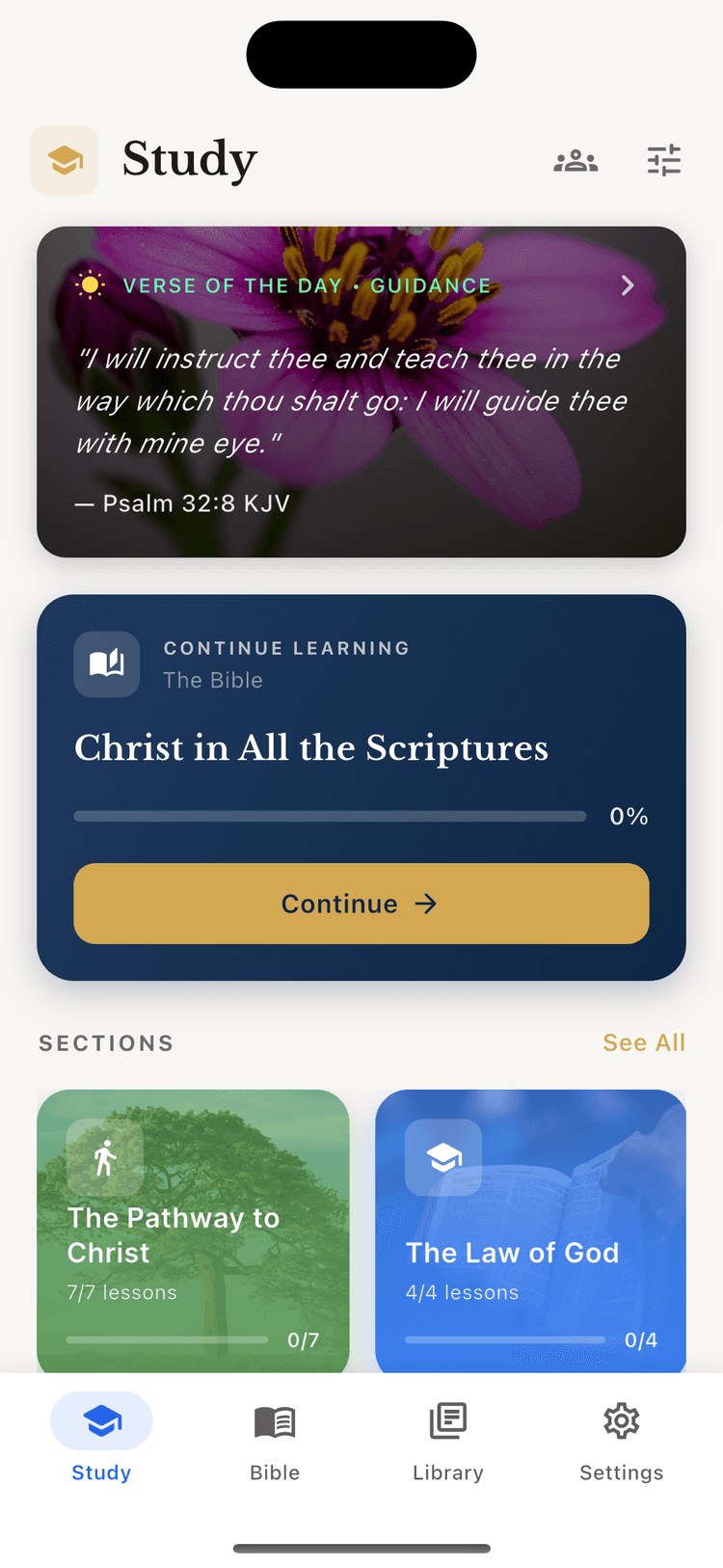The image size is (723, 1568).
Task: Click the graduation cap icon on The Law of God
Action: click(443, 1157)
